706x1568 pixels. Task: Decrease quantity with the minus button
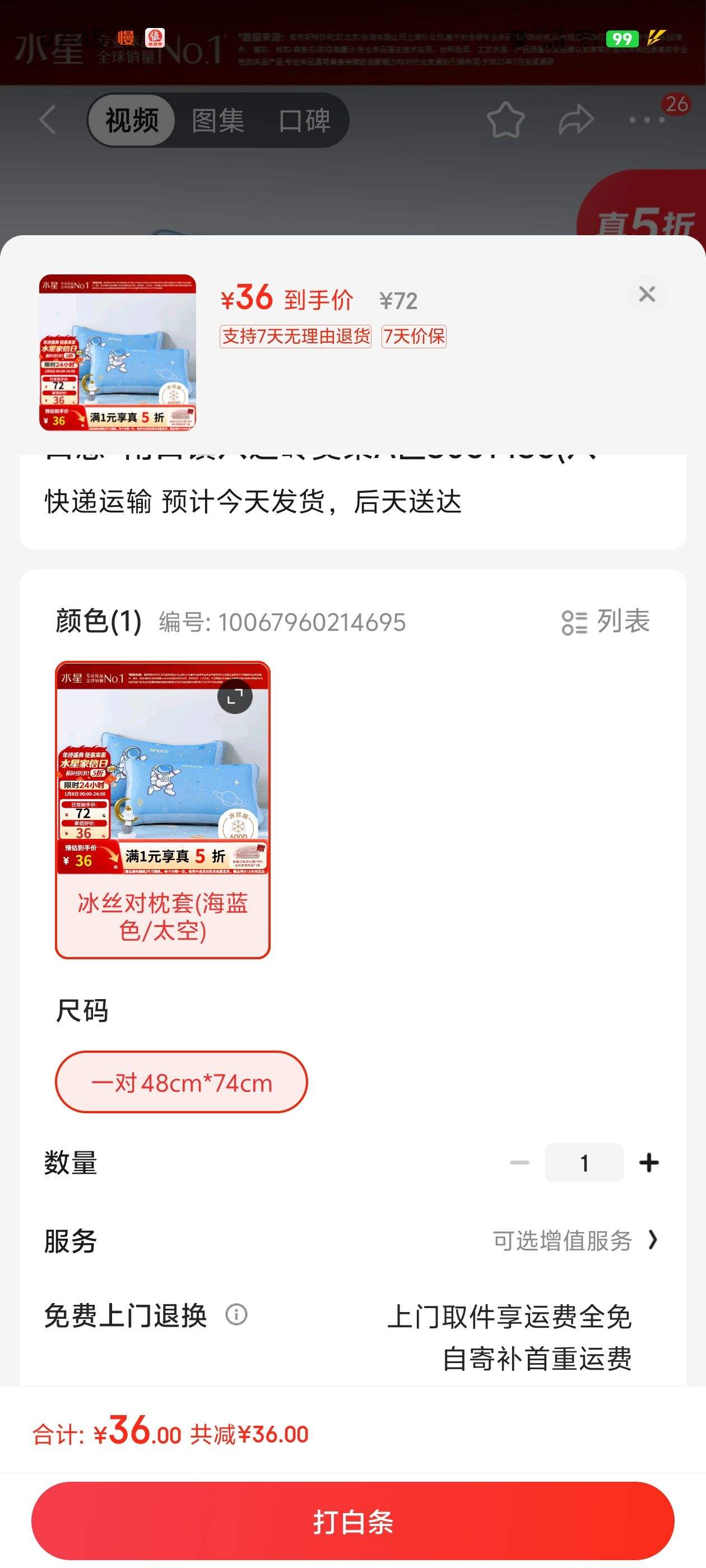[x=521, y=1162]
